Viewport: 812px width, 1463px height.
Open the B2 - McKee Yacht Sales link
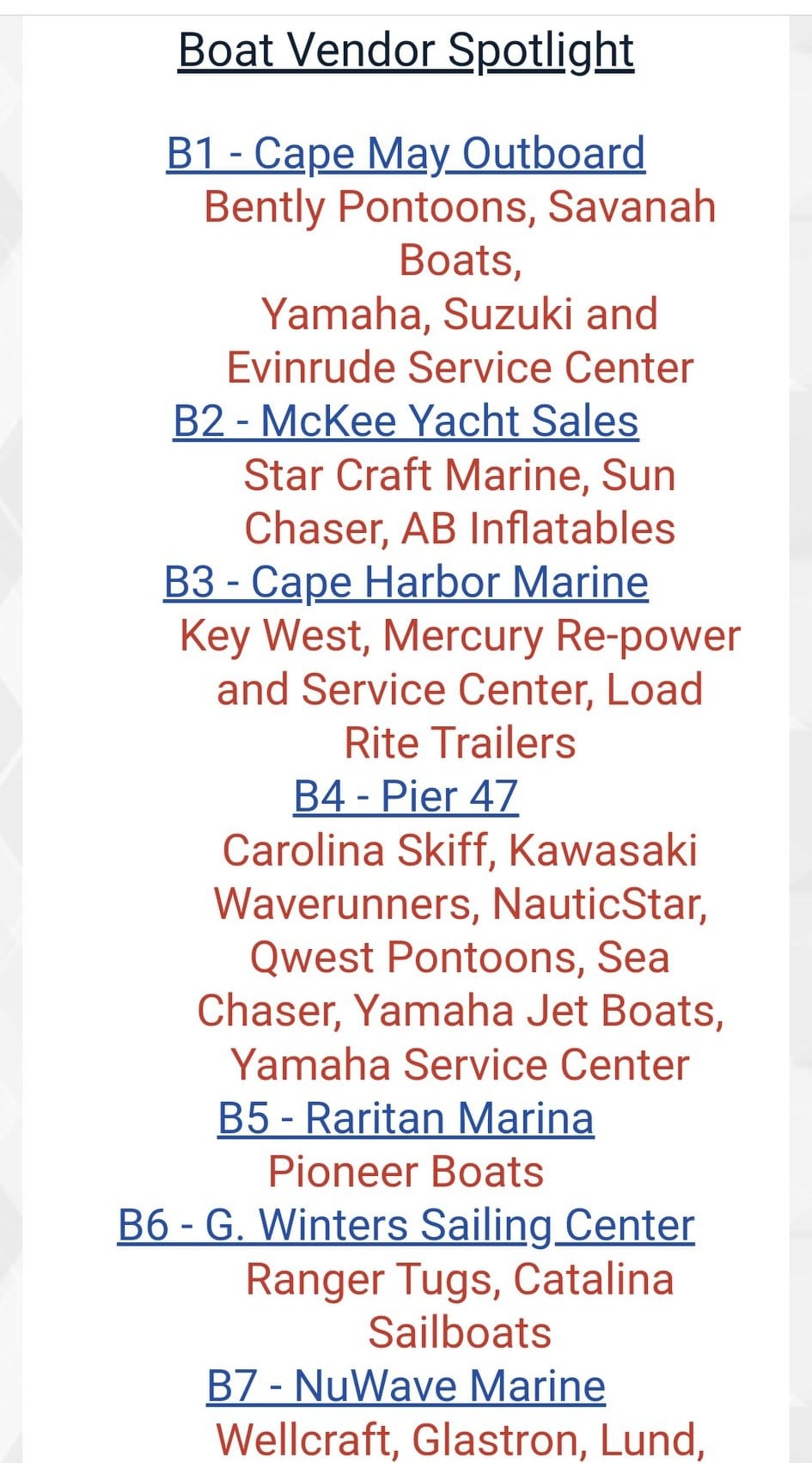[x=406, y=422]
